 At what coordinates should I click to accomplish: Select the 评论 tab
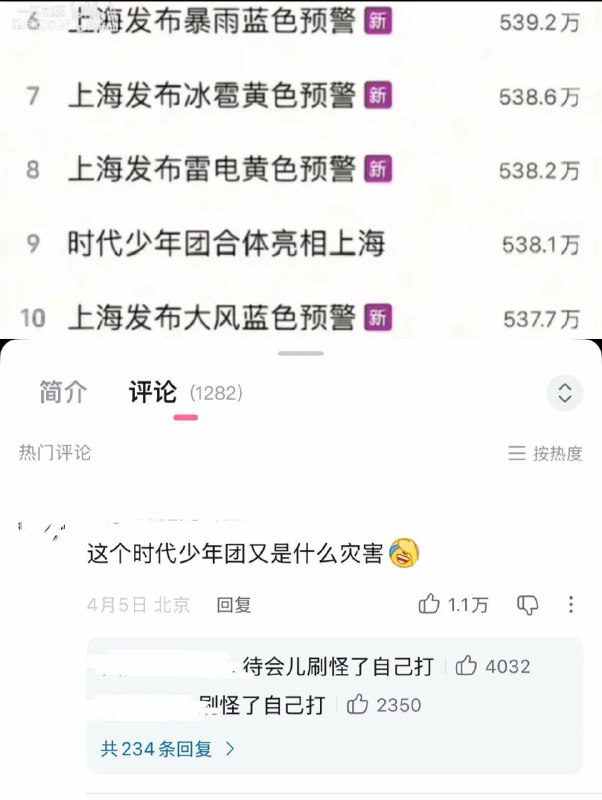click(153, 392)
